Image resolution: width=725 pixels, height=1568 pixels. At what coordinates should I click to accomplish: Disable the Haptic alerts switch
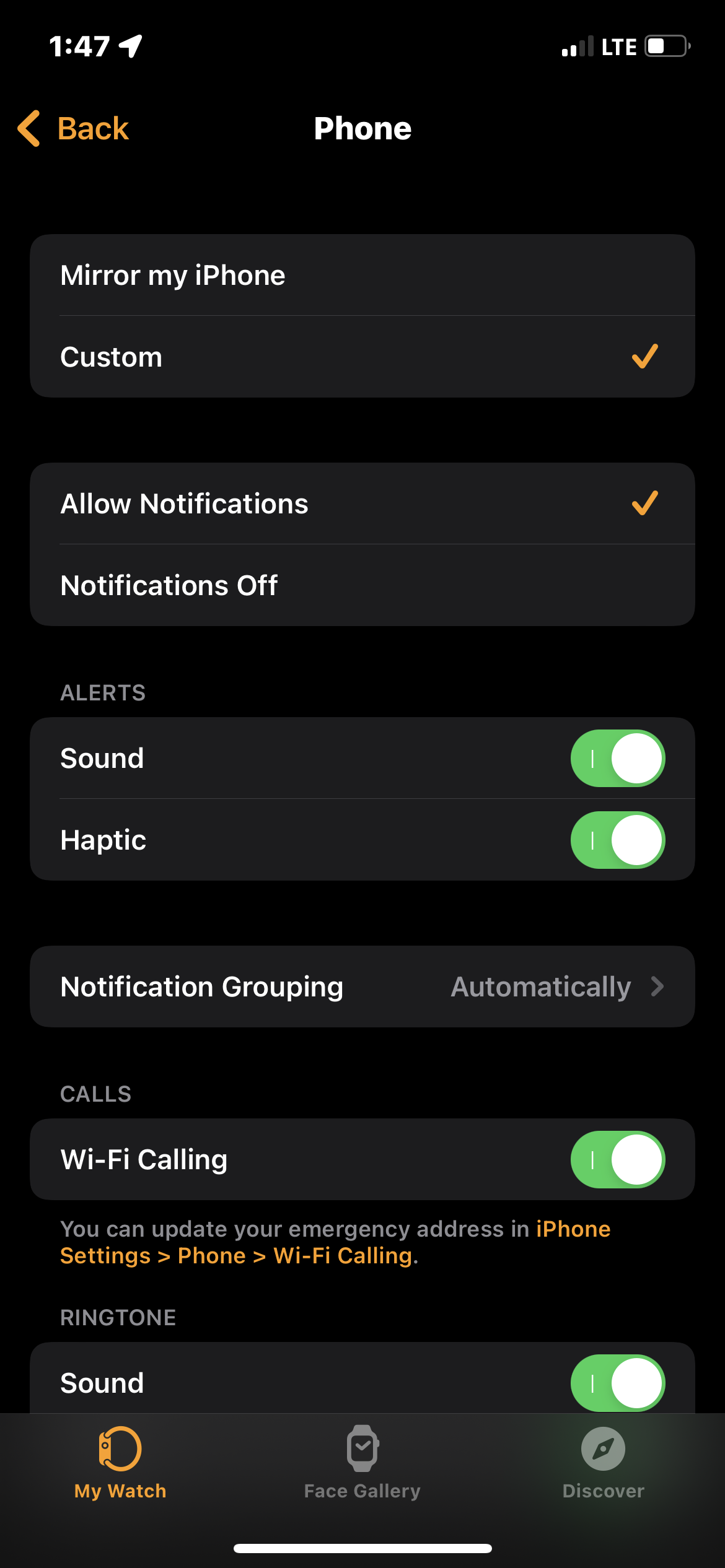tap(617, 840)
